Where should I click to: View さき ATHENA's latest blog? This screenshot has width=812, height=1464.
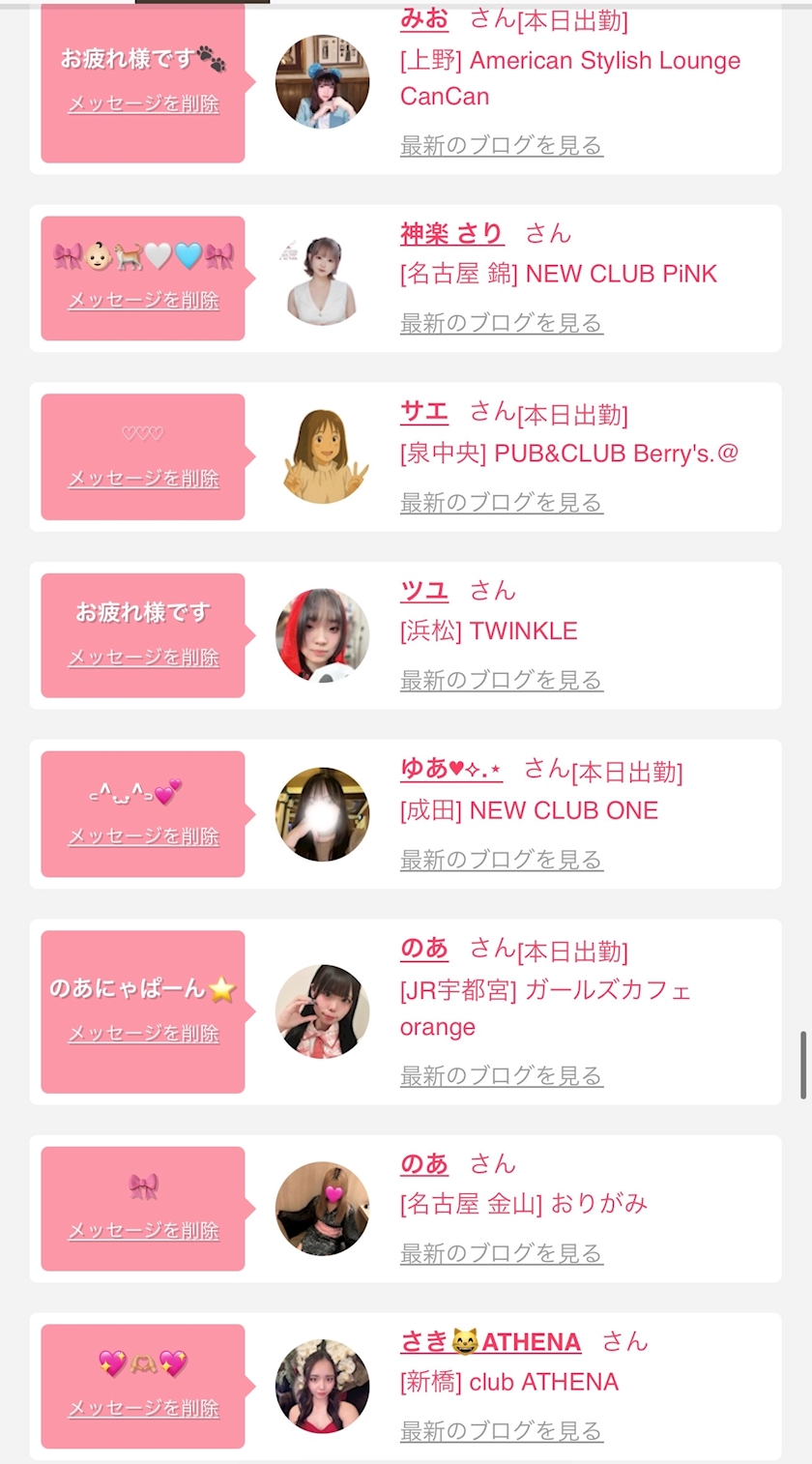pyautogui.click(x=502, y=1431)
